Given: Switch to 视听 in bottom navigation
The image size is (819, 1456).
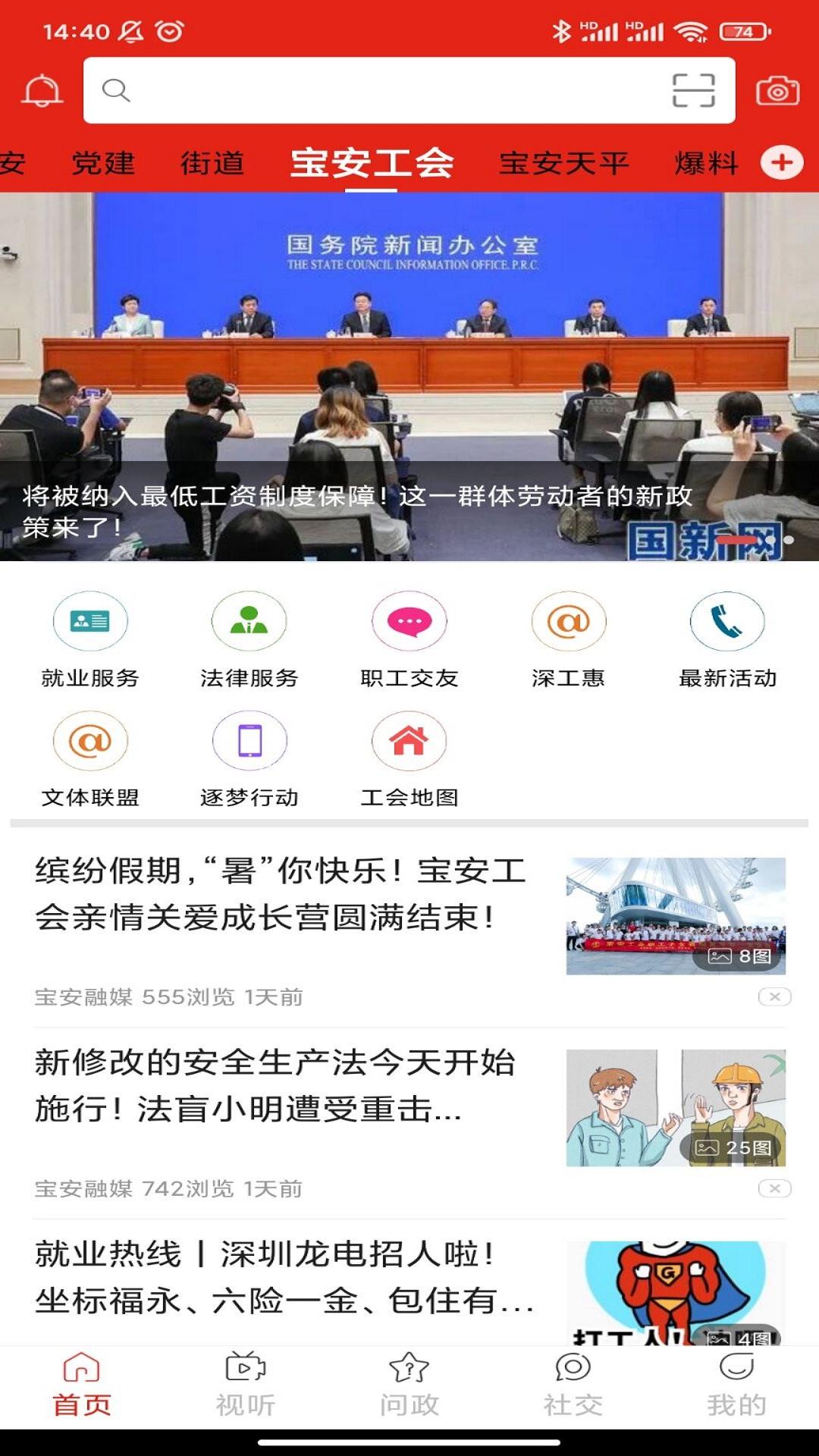Looking at the screenshot, I should (x=246, y=1385).
